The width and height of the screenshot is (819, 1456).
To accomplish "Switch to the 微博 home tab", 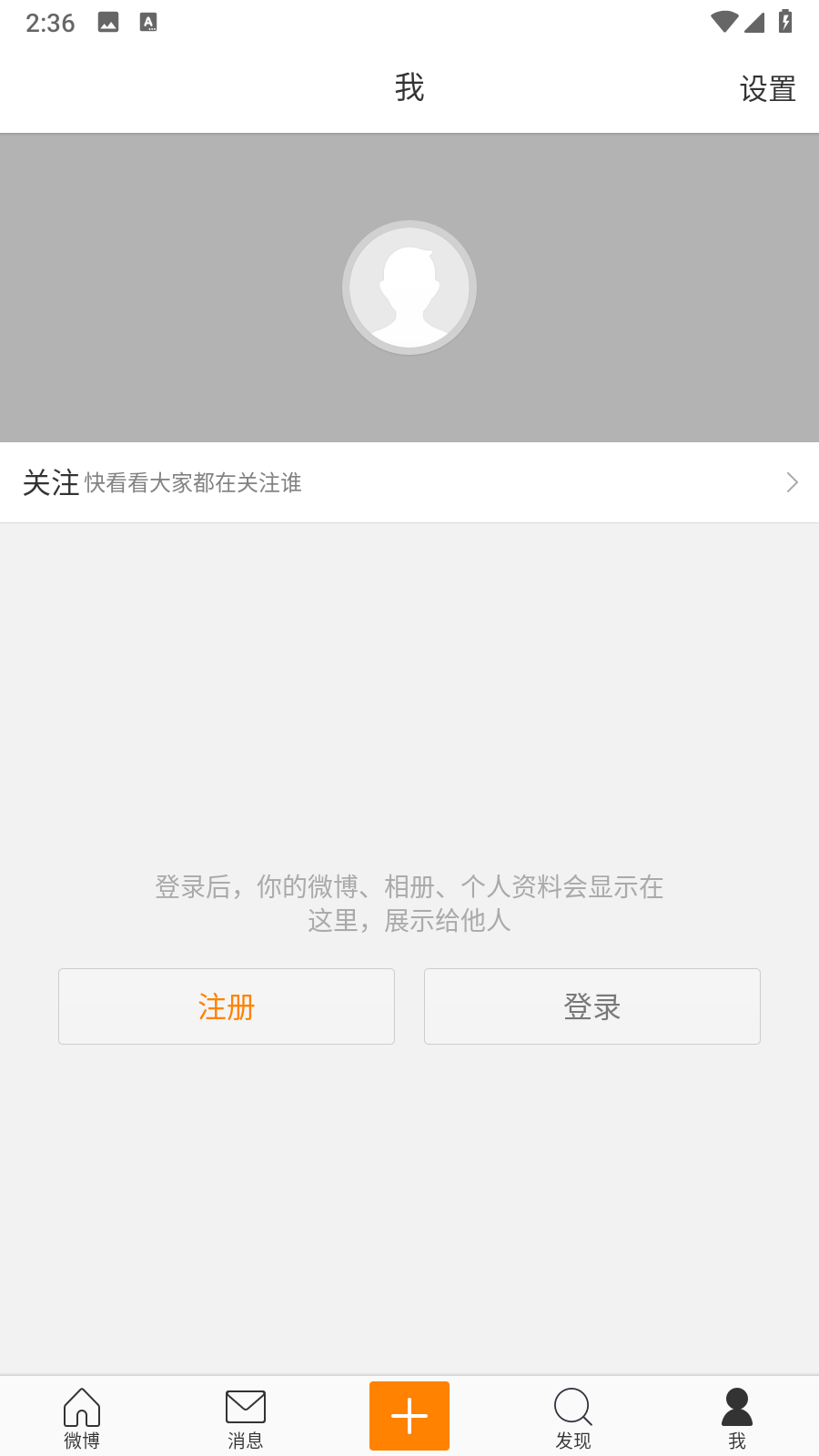I will coord(82,1418).
